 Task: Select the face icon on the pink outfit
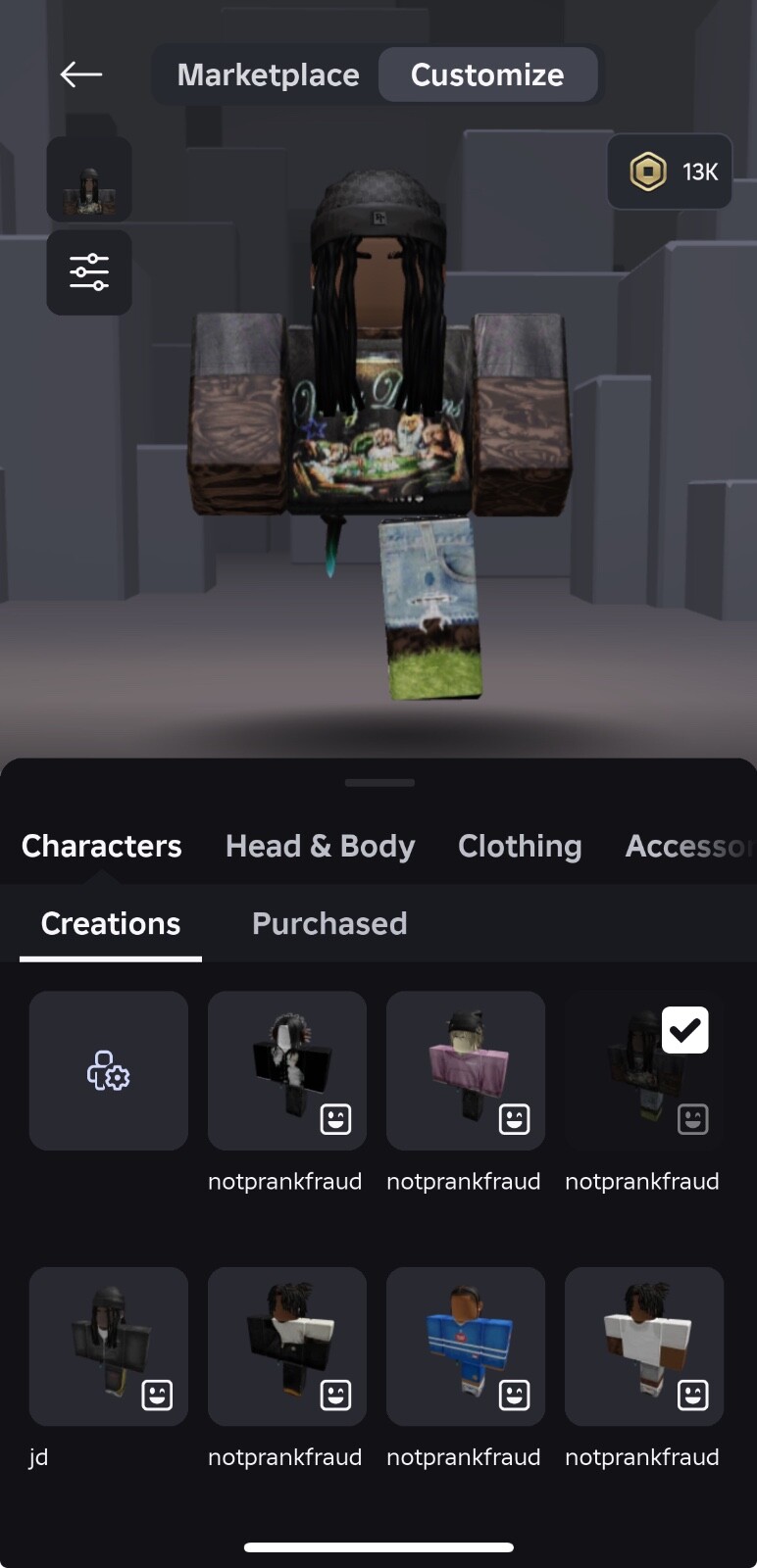[x=515, y=1118]
